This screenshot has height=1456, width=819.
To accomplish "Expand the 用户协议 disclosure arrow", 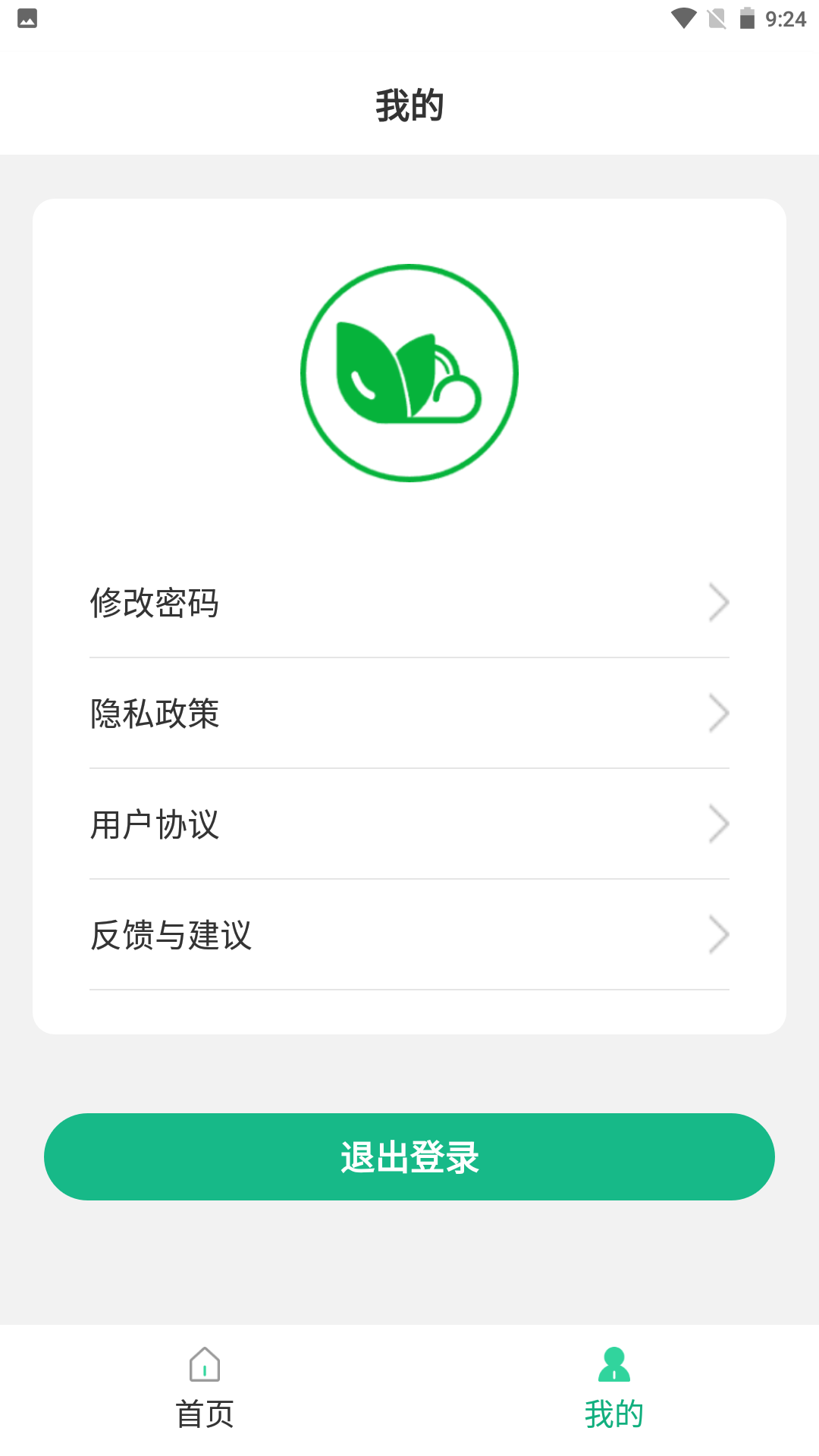I will tap(718, 824).
